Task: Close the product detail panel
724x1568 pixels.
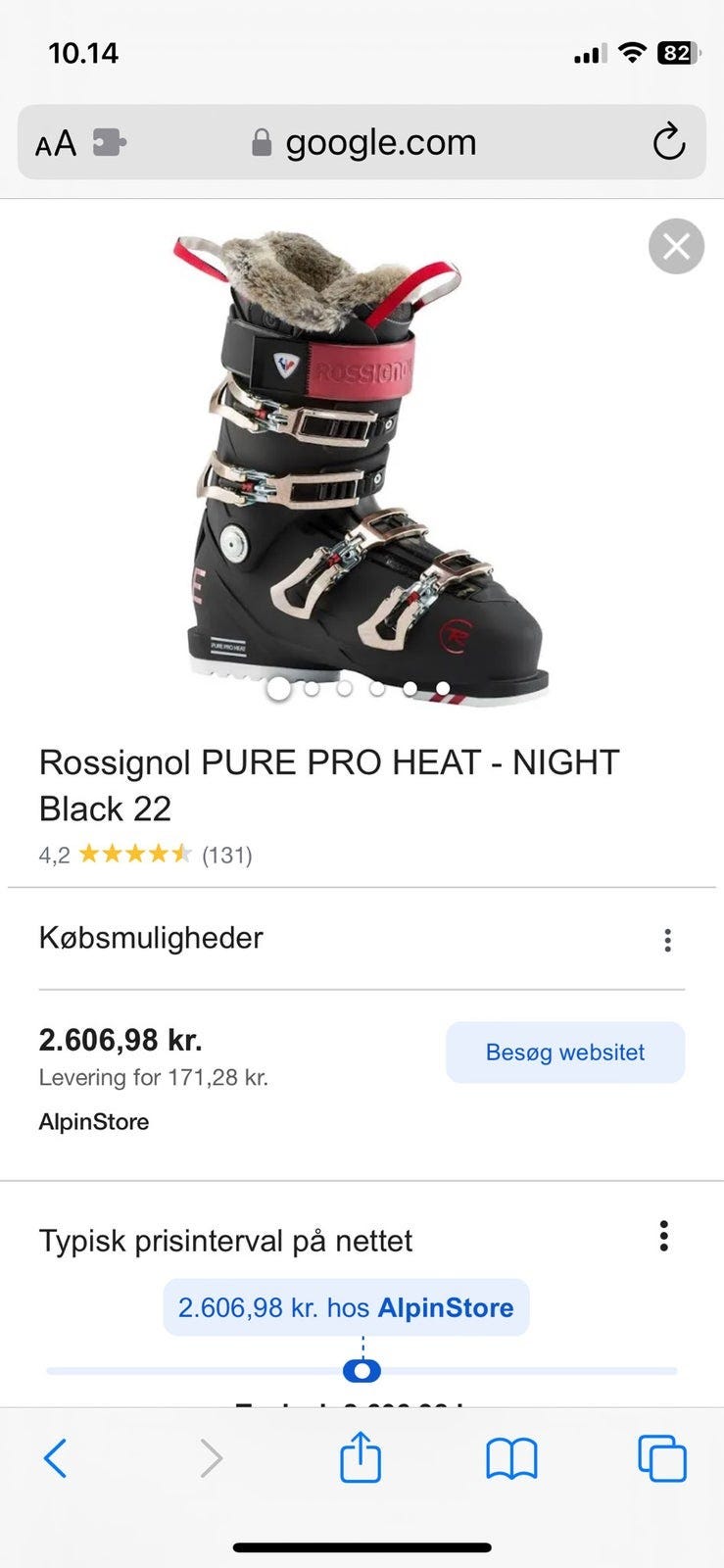Action: (x=676, y=246)
